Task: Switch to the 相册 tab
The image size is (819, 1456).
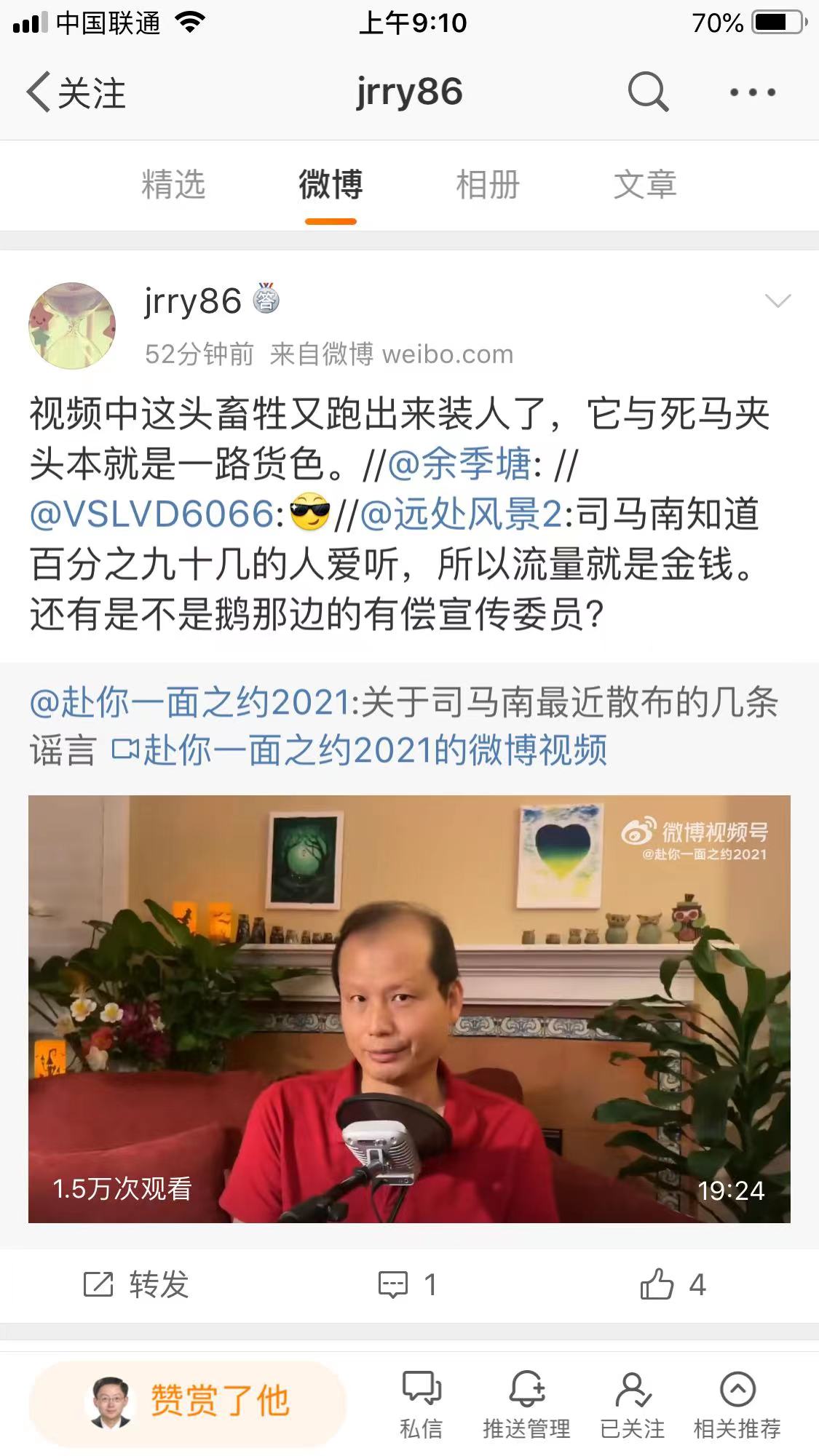Action: click(487, 185)
